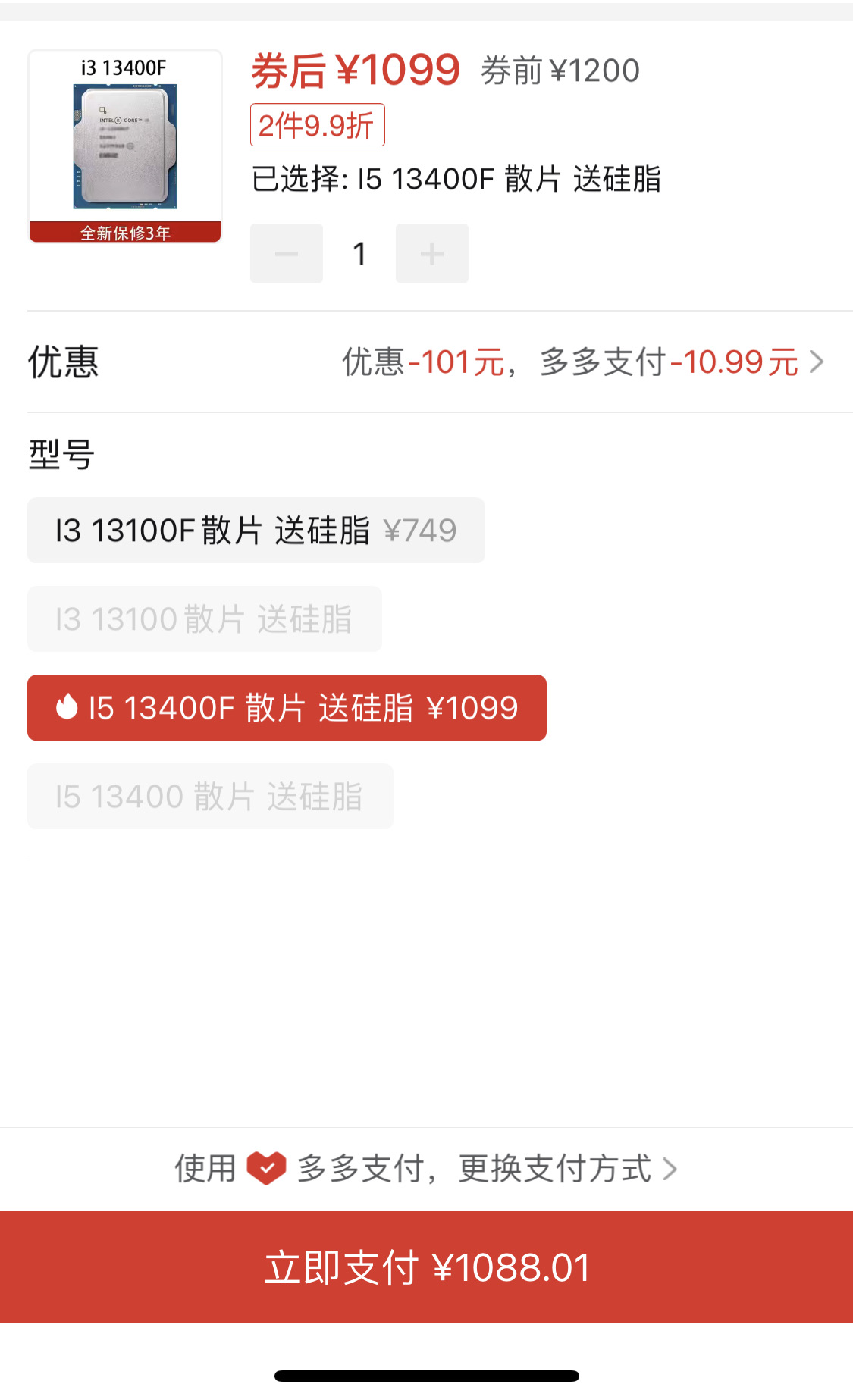Image resolution: width=853 pixels, height=1400 pixels.
Task: Tap the plus icon to increase quantity
Action: pyautogui.click(x=431, y=253)
